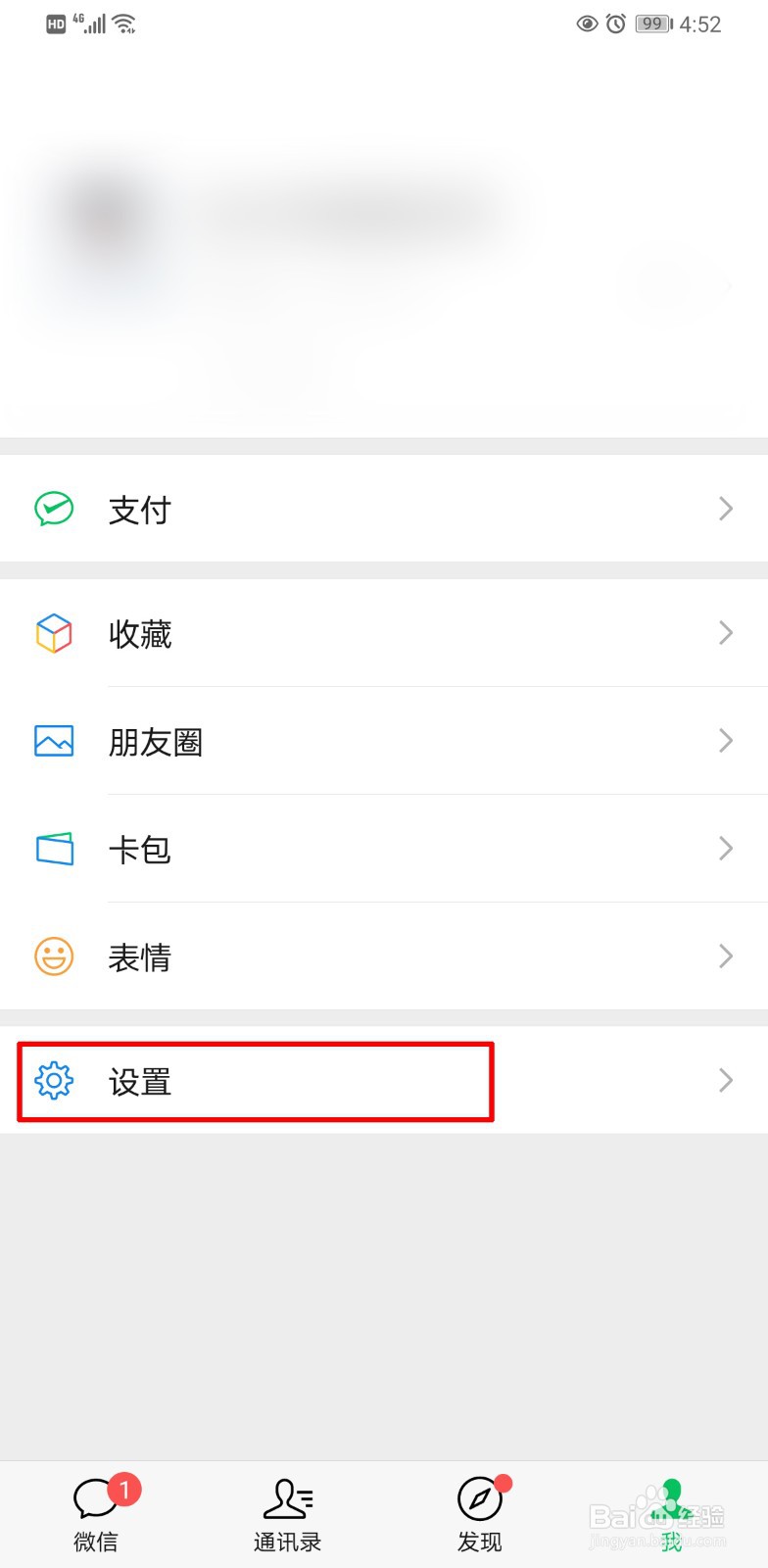Switch to the 发现 tab

click(479, 1514)
